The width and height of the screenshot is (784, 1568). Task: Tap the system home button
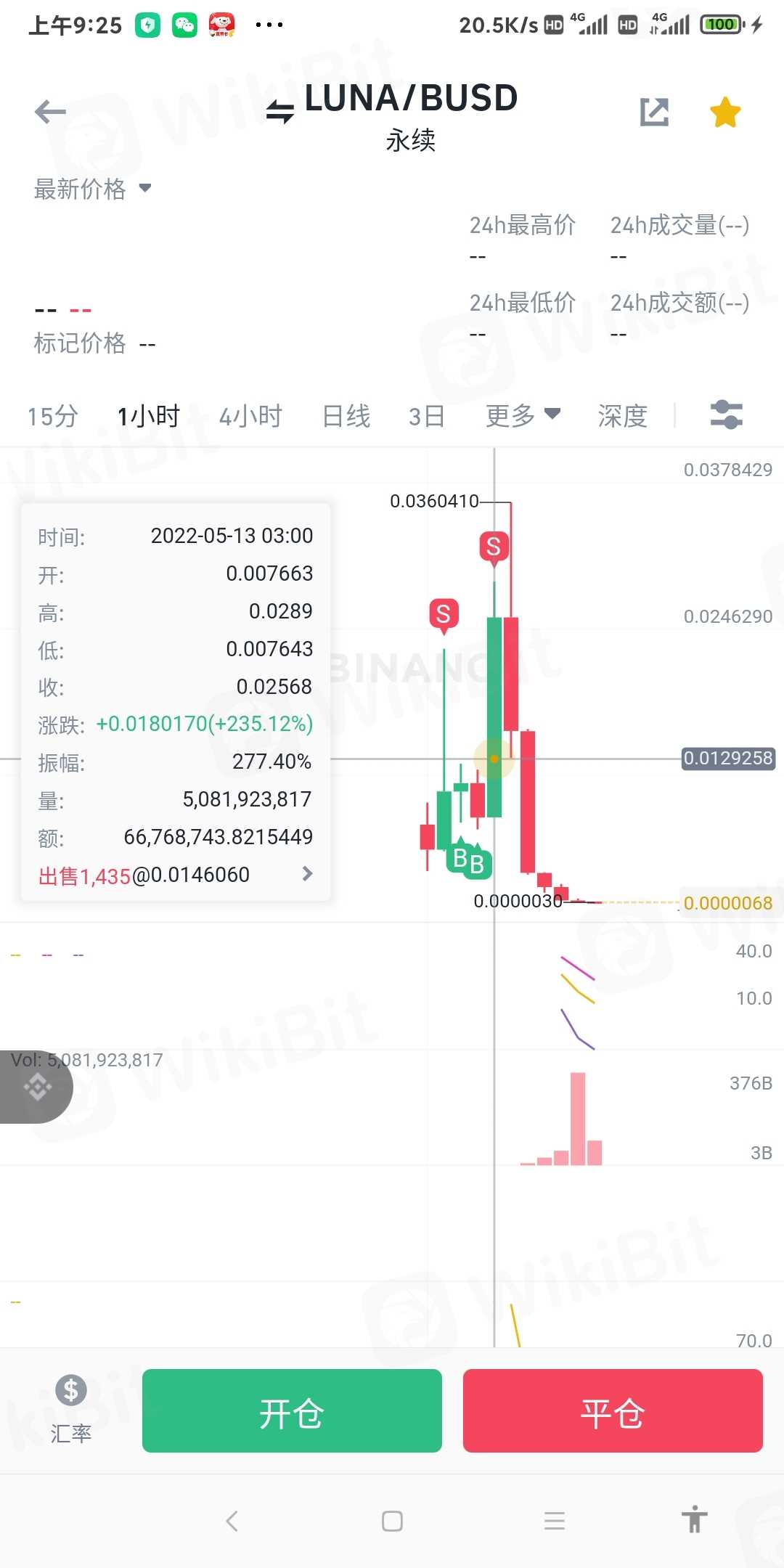pos(392,1521)
